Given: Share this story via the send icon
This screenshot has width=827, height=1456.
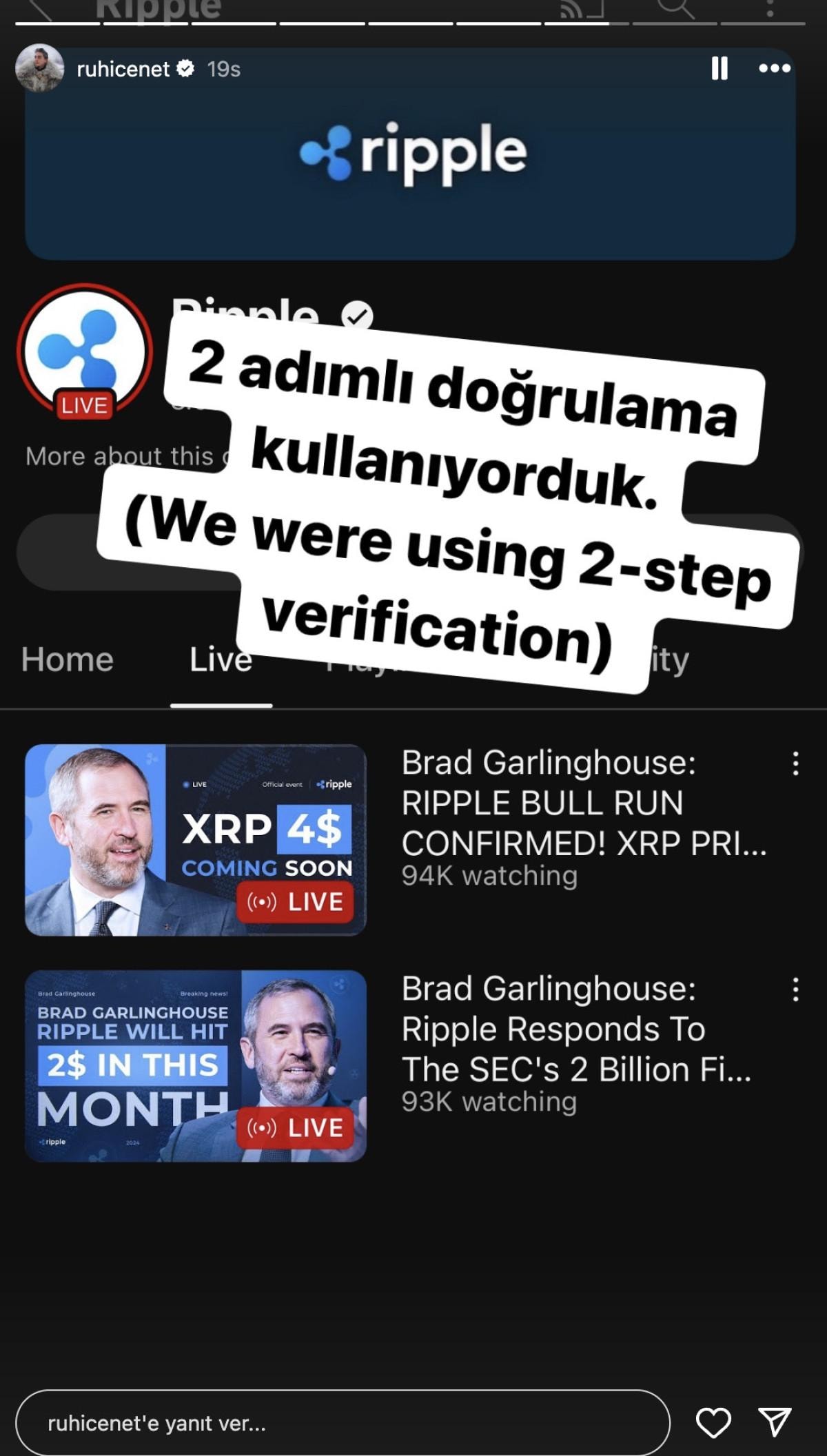Looking at the screenshot, I should (x=775, y=1422).
